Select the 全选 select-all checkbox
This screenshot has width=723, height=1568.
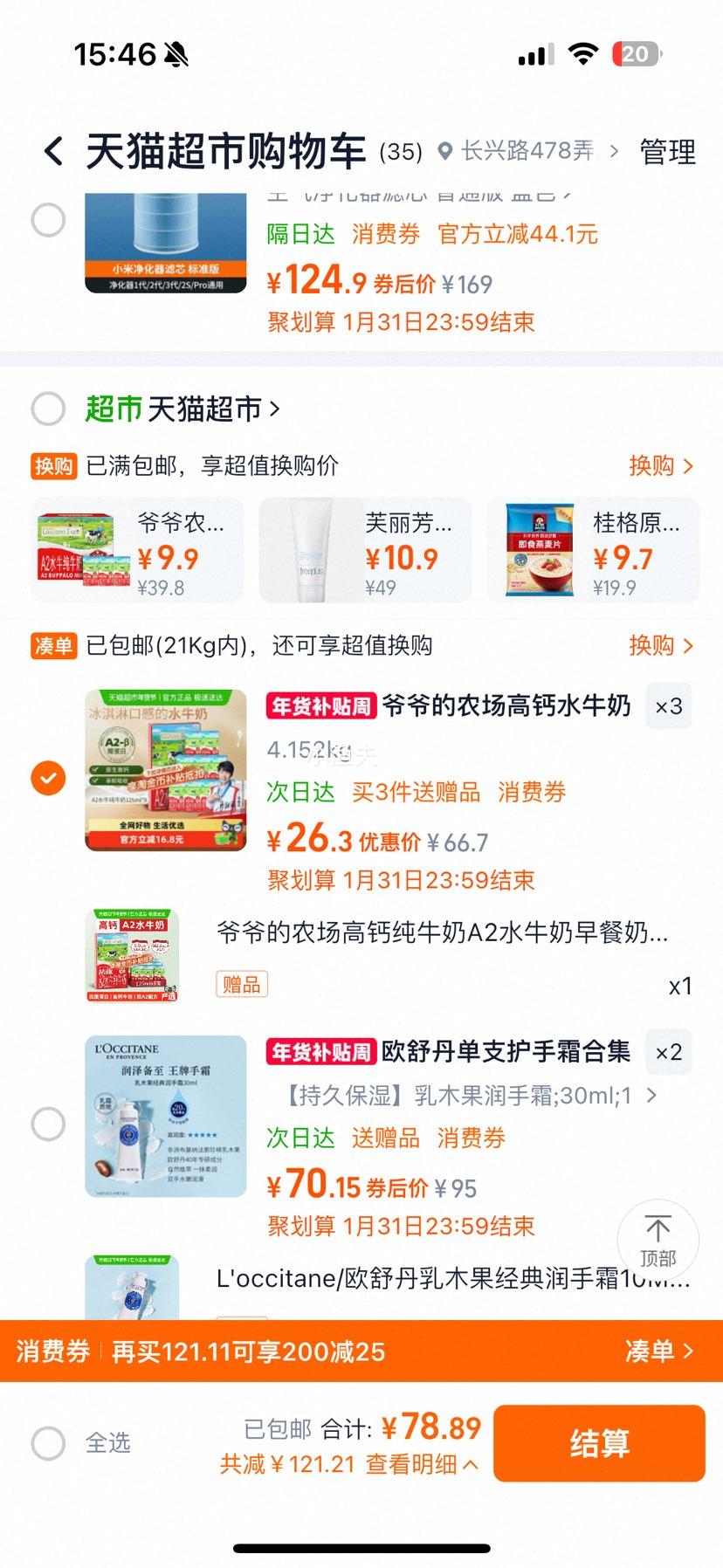(x=48, y=1444)
